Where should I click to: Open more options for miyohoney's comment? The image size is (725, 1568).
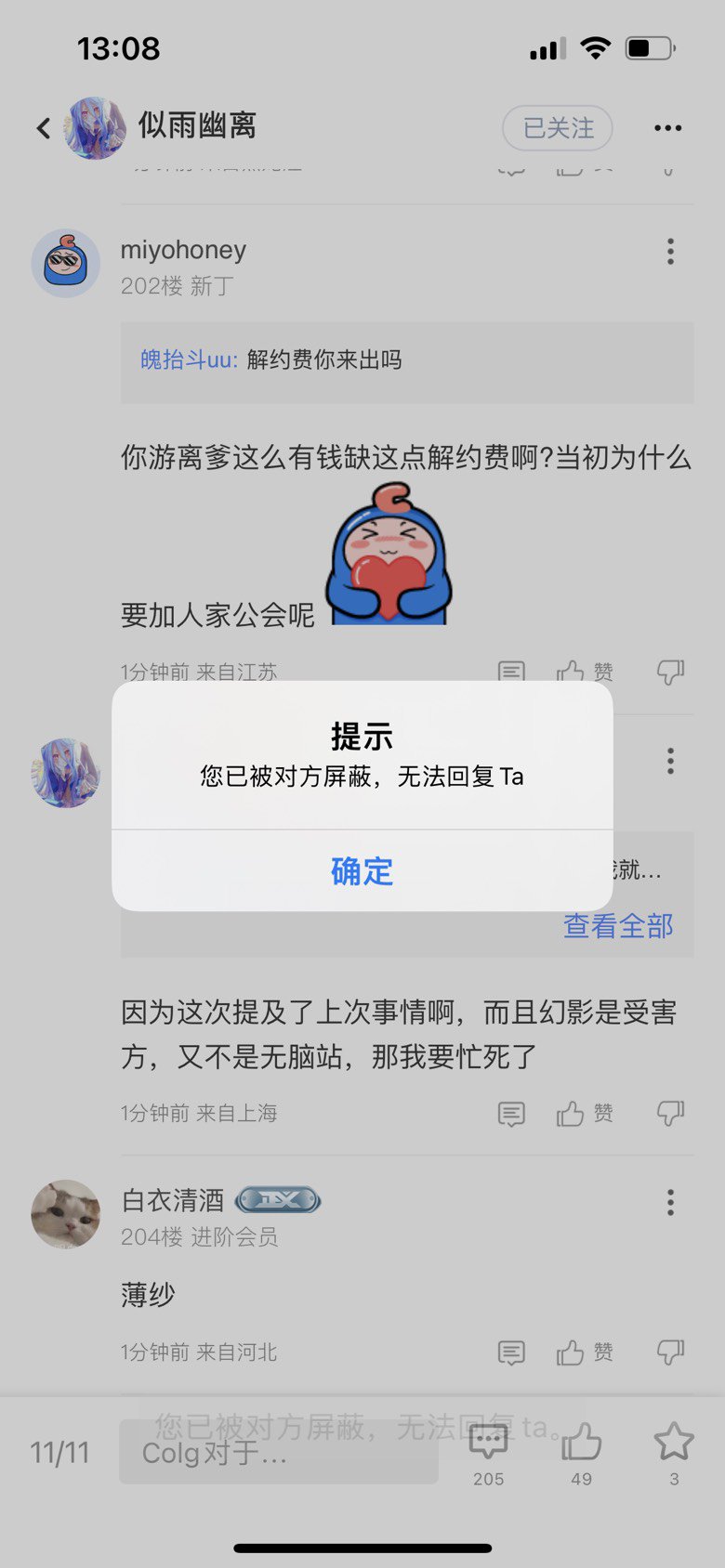670,252
